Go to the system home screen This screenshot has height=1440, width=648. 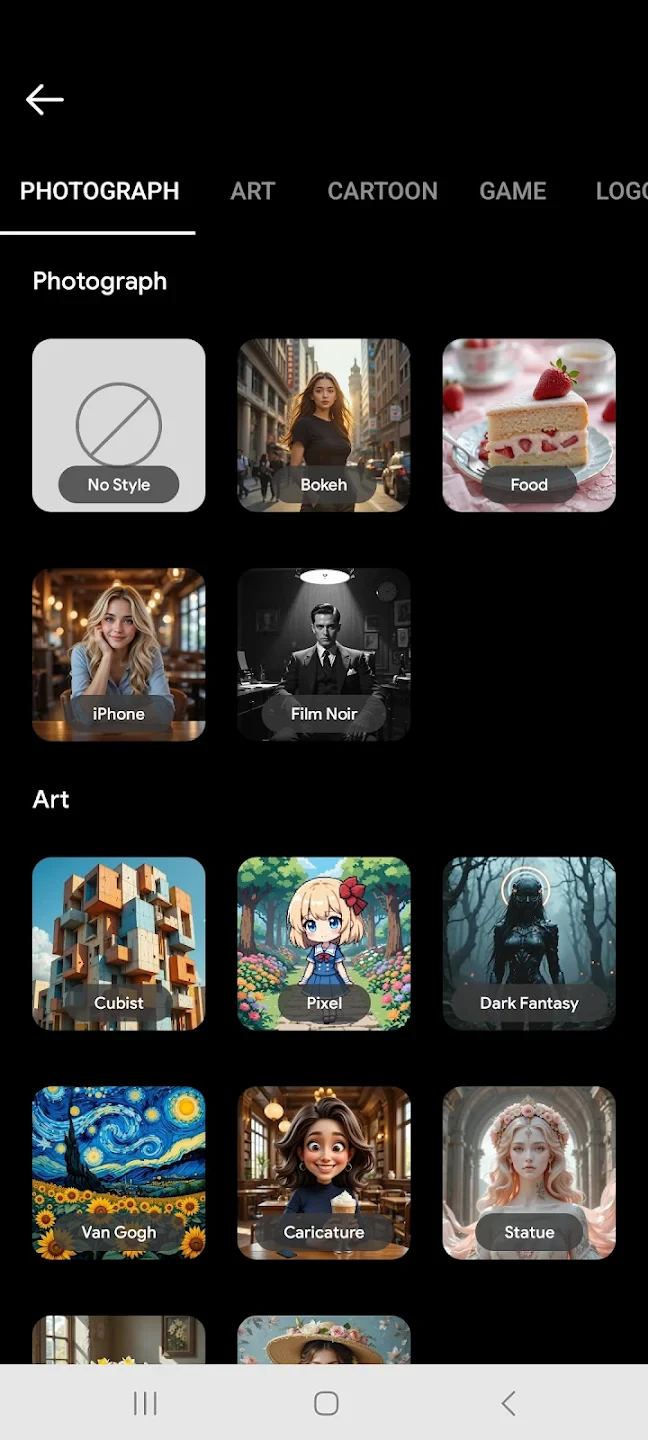point(326,1403)
